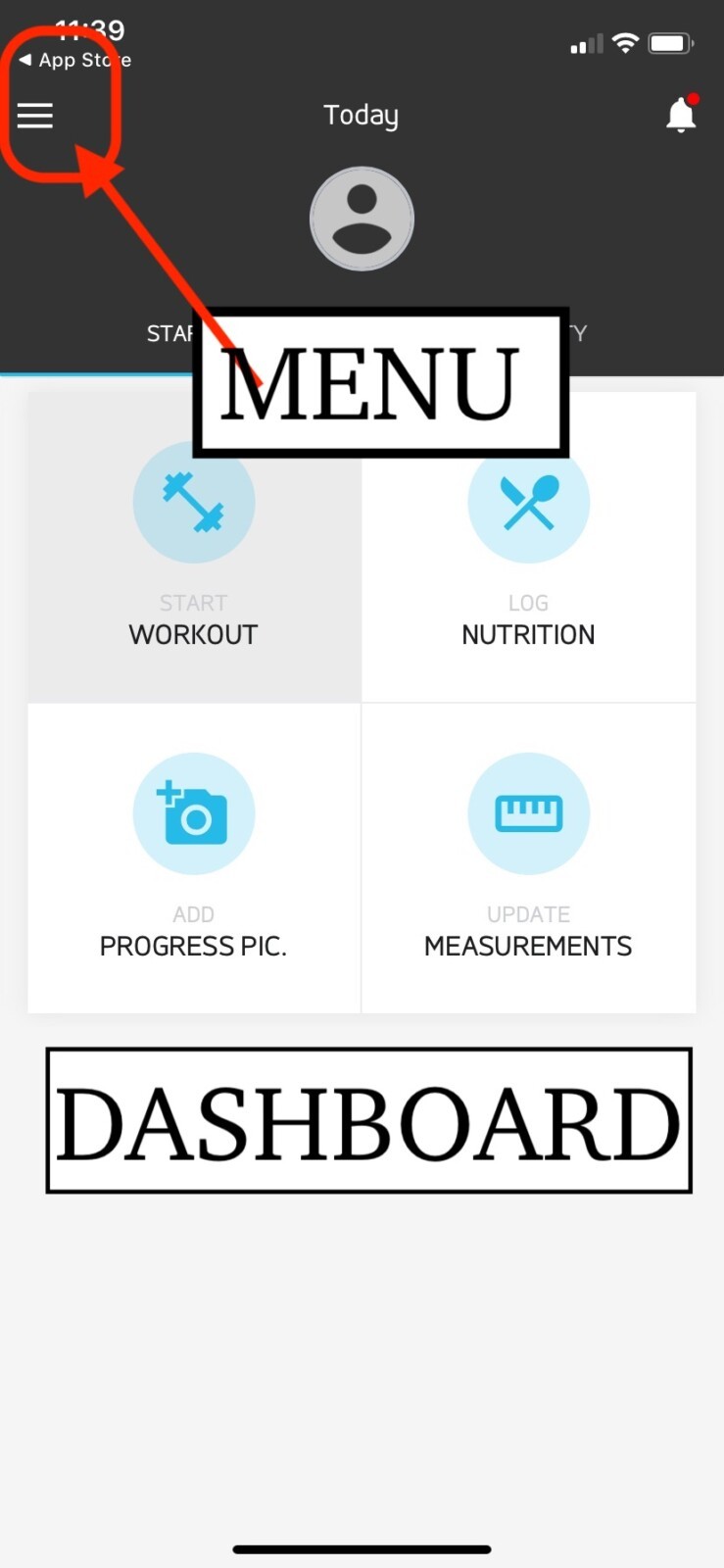Add a progress pic

pos(194,858)
